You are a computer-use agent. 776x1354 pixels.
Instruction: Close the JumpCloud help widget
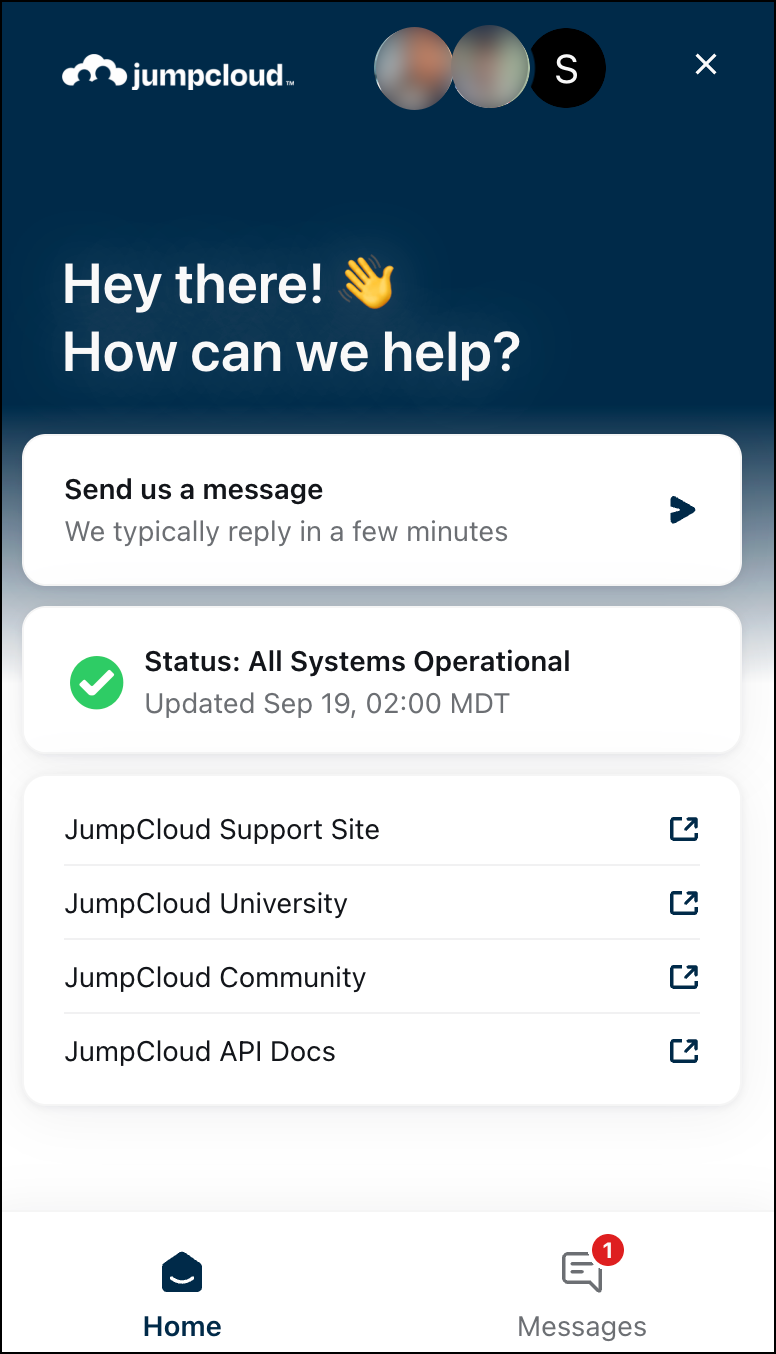click(706, 65)
